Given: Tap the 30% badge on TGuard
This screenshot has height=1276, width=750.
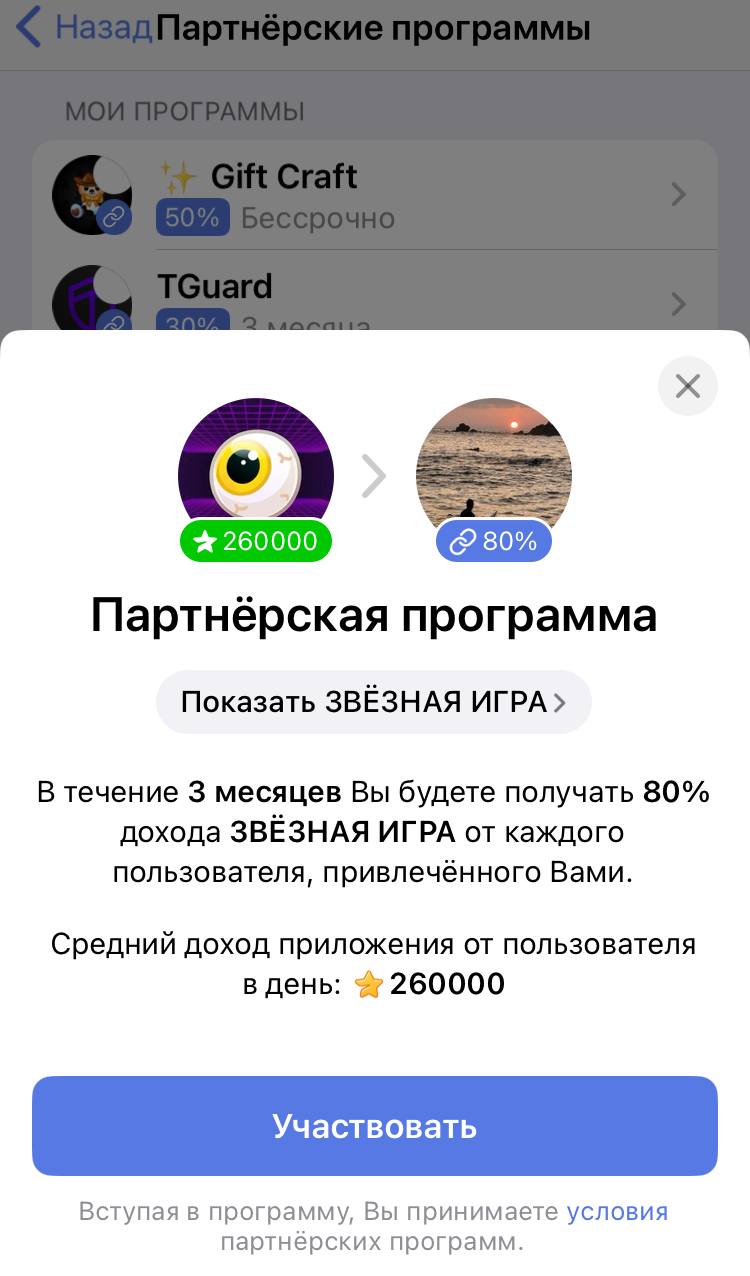Looking at the screenshot, I should 192,326.
